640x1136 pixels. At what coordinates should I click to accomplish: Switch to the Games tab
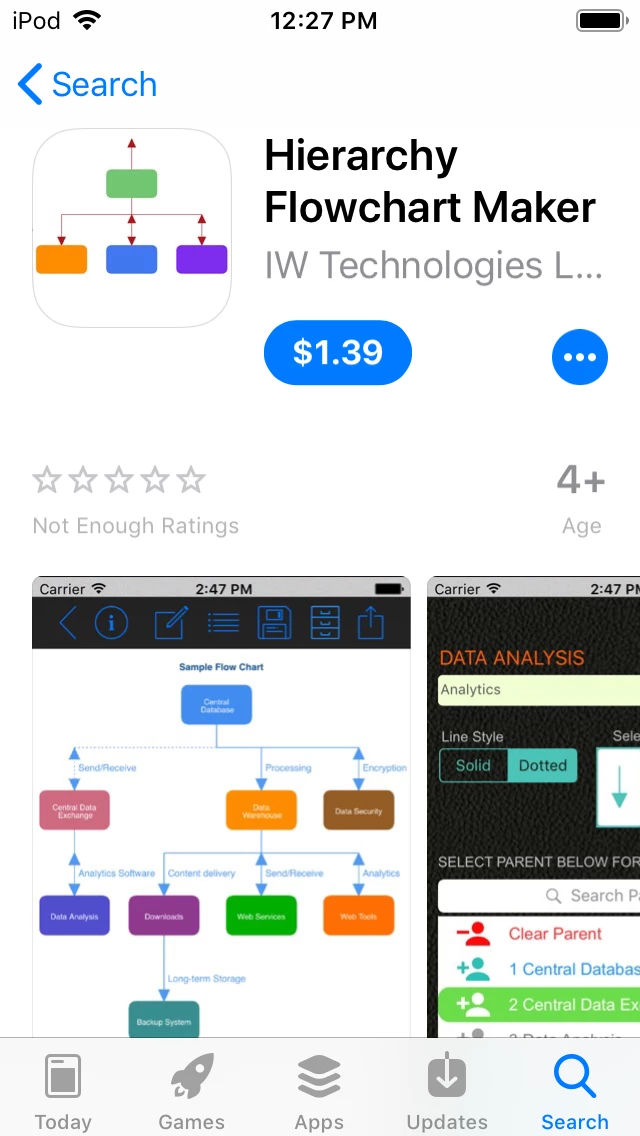click(x=191, y=1091)
